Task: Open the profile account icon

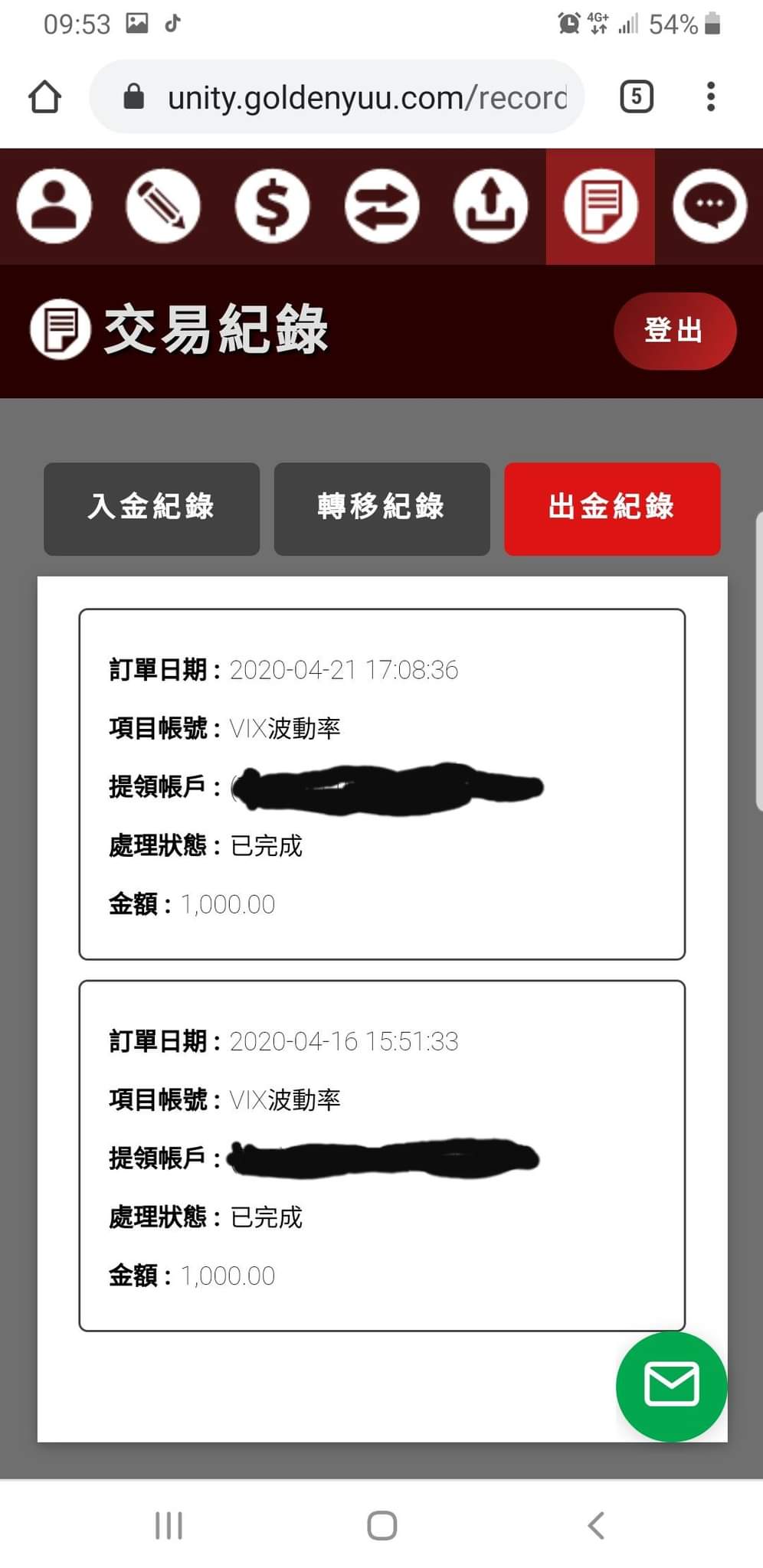Action: coord(54,207)
